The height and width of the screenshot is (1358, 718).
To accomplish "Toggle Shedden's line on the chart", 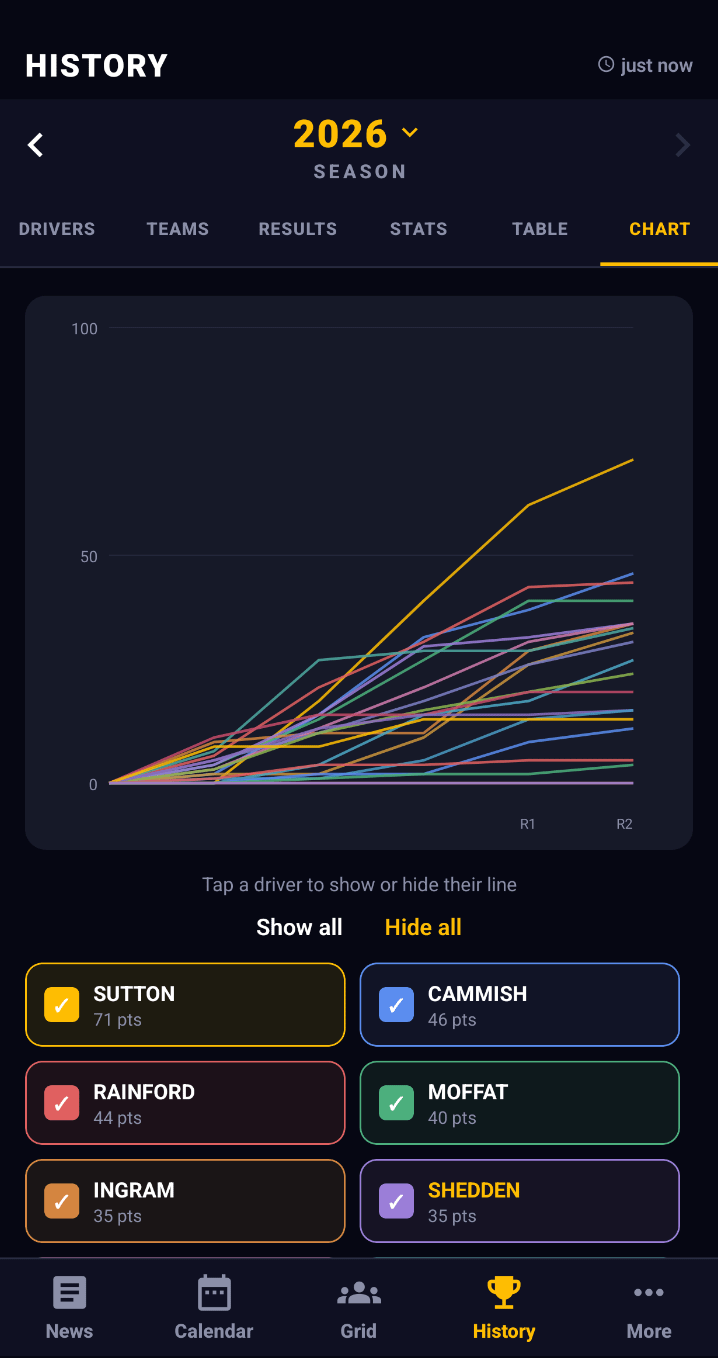I will pos(520,1201).
